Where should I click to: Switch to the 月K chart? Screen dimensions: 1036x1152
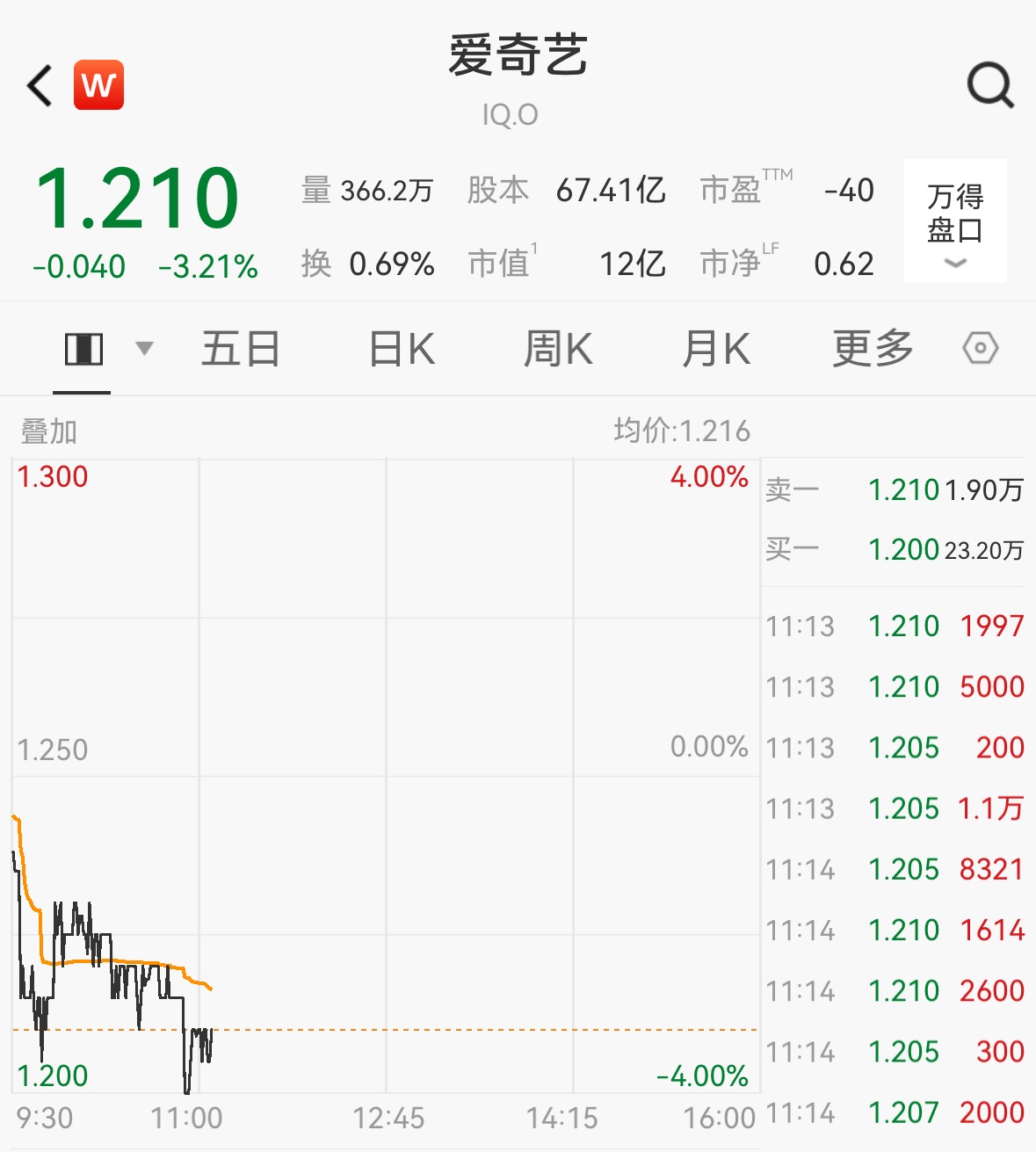click(716, 349)
